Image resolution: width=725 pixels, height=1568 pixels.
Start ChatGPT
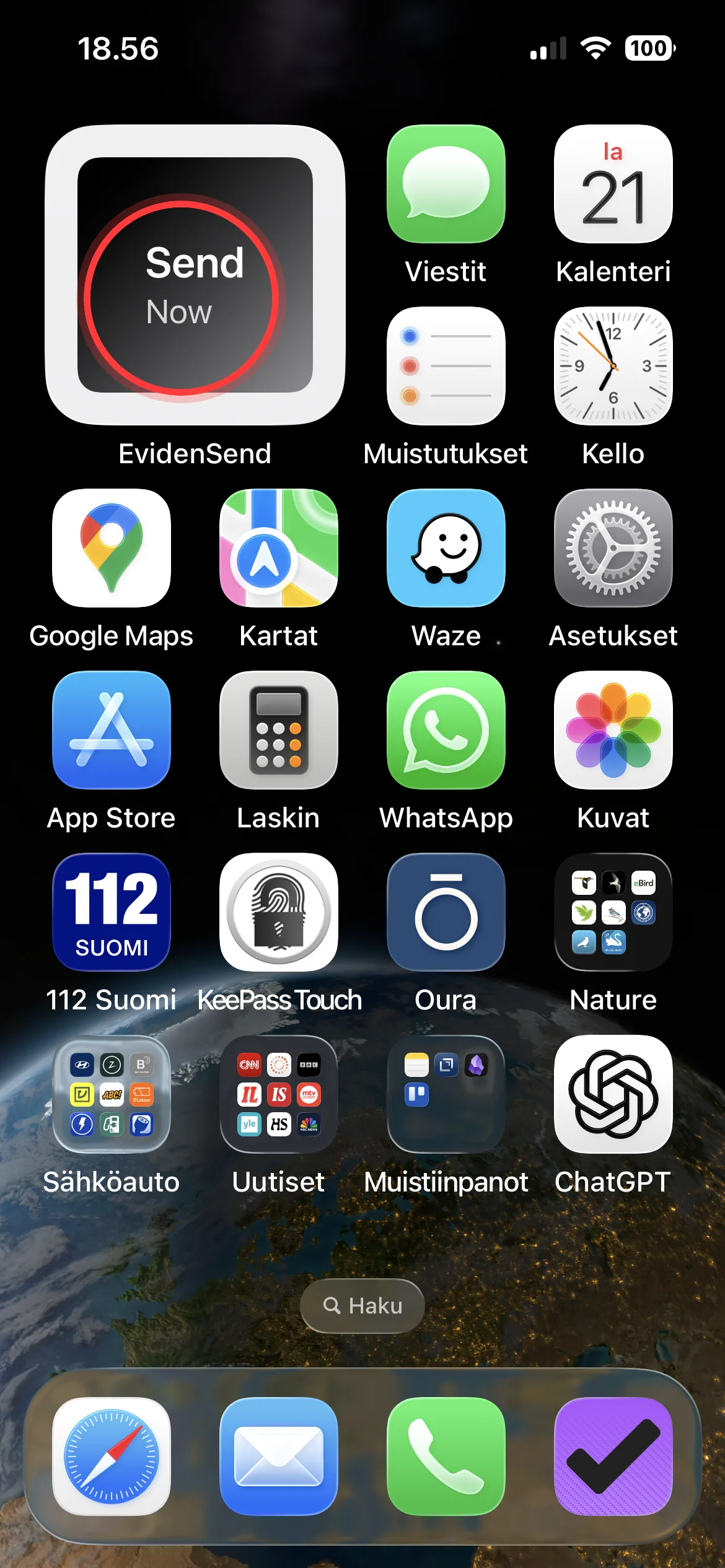click(x=613, y=1096)
